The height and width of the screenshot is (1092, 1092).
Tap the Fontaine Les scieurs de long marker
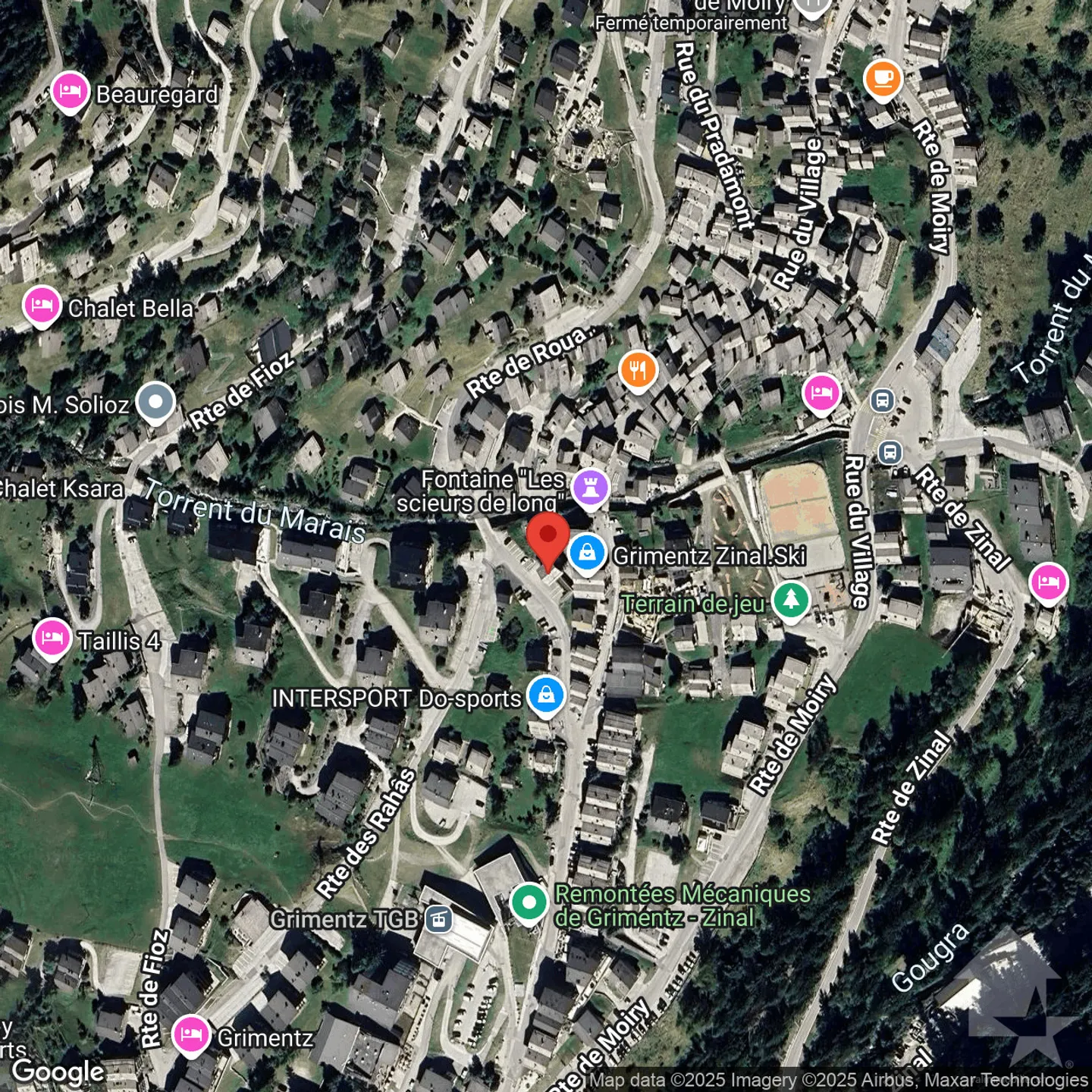click(x=591, y=487)
